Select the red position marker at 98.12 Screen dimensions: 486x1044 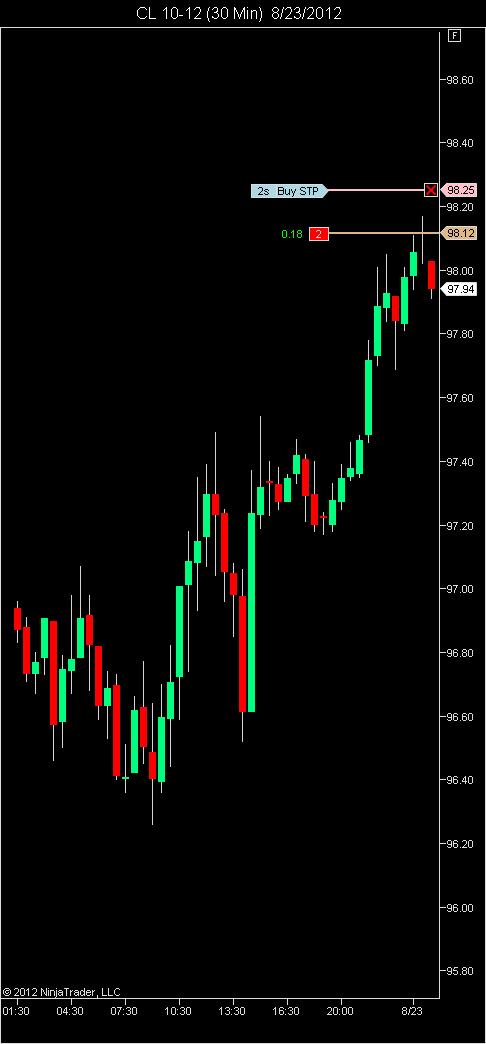coord(319,234)
